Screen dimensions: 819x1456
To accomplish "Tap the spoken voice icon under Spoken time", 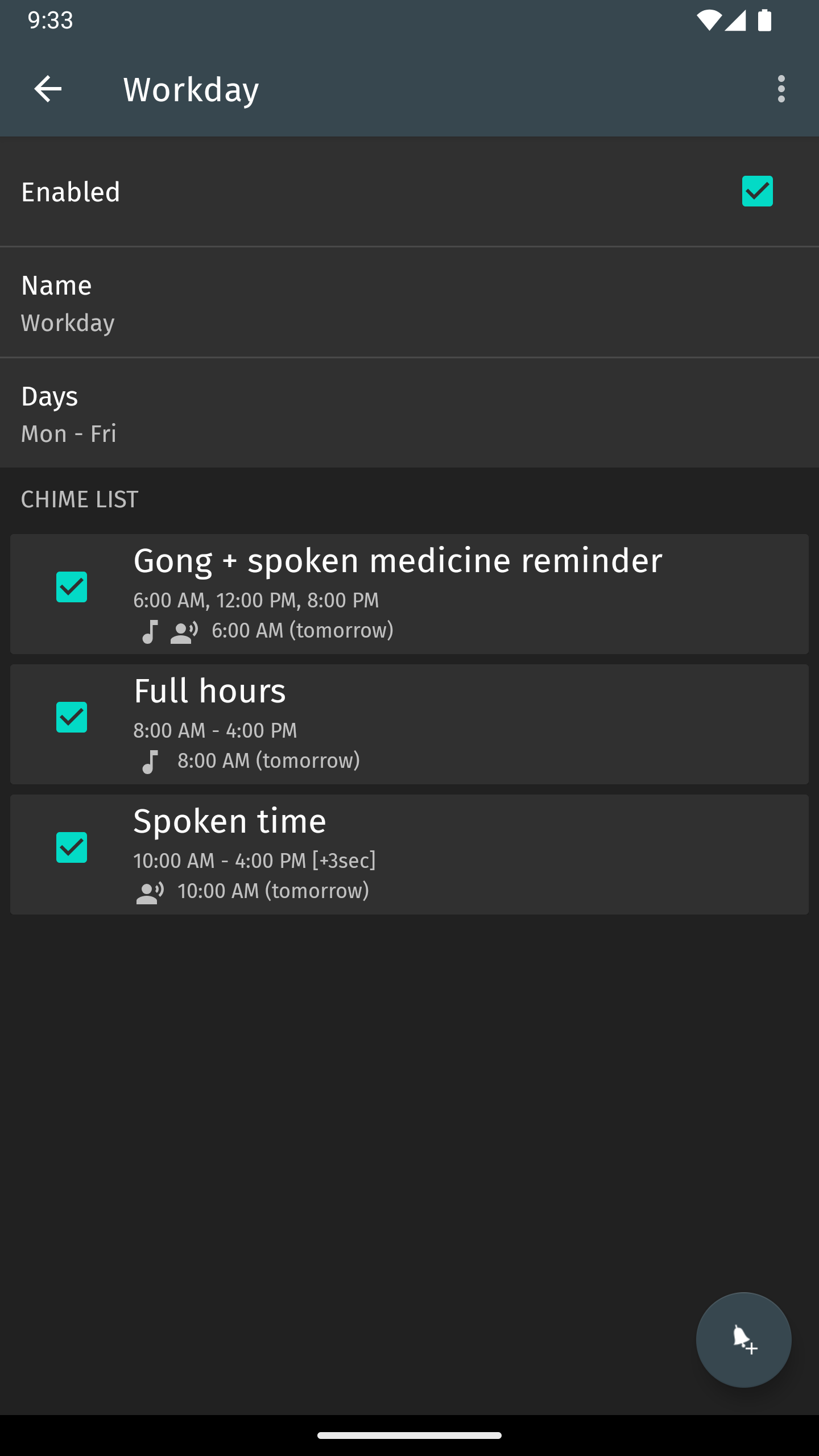I will point(149,890).
